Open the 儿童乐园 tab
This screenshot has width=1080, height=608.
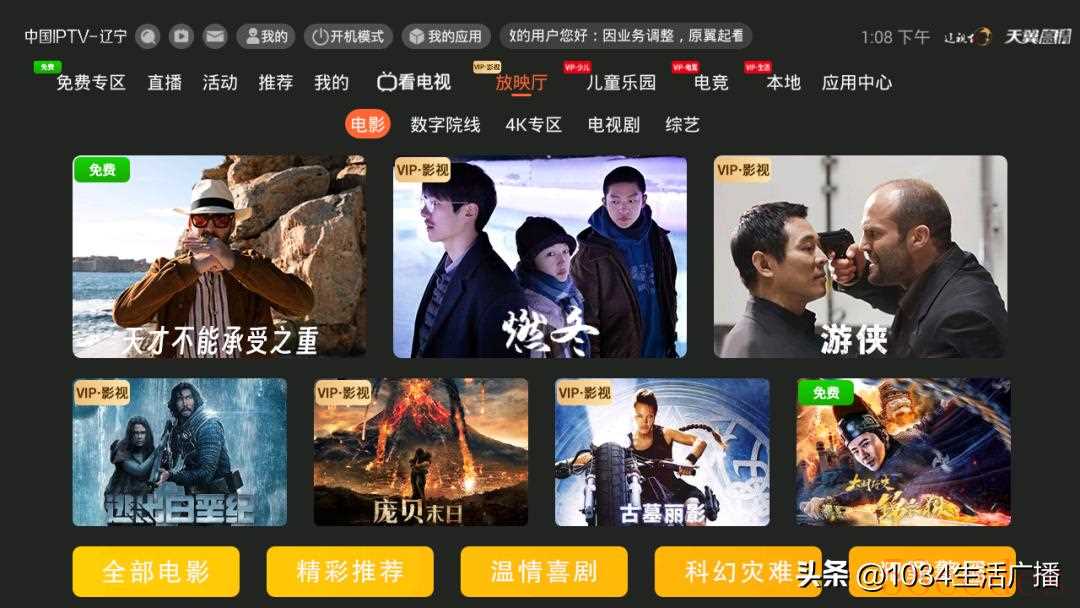point(621,83)
